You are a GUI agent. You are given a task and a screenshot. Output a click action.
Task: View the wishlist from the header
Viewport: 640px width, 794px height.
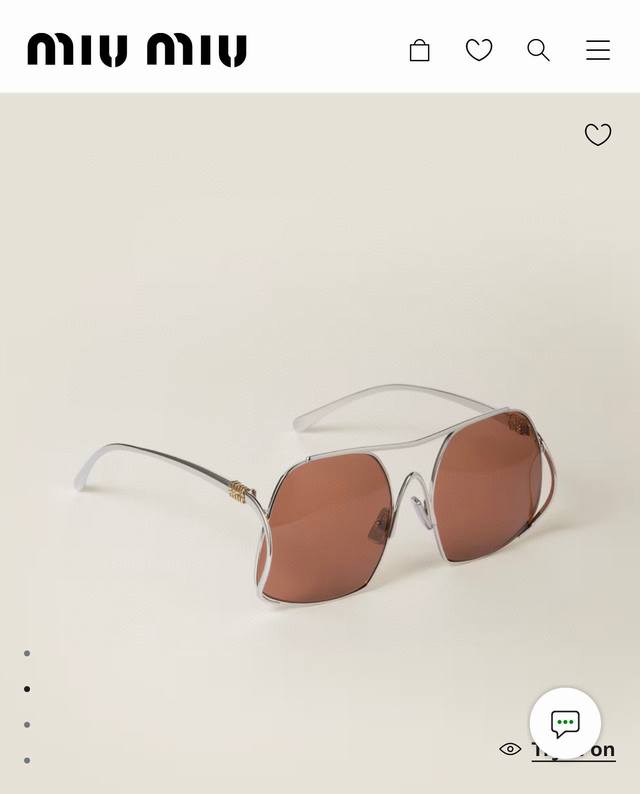pos(479,50)
